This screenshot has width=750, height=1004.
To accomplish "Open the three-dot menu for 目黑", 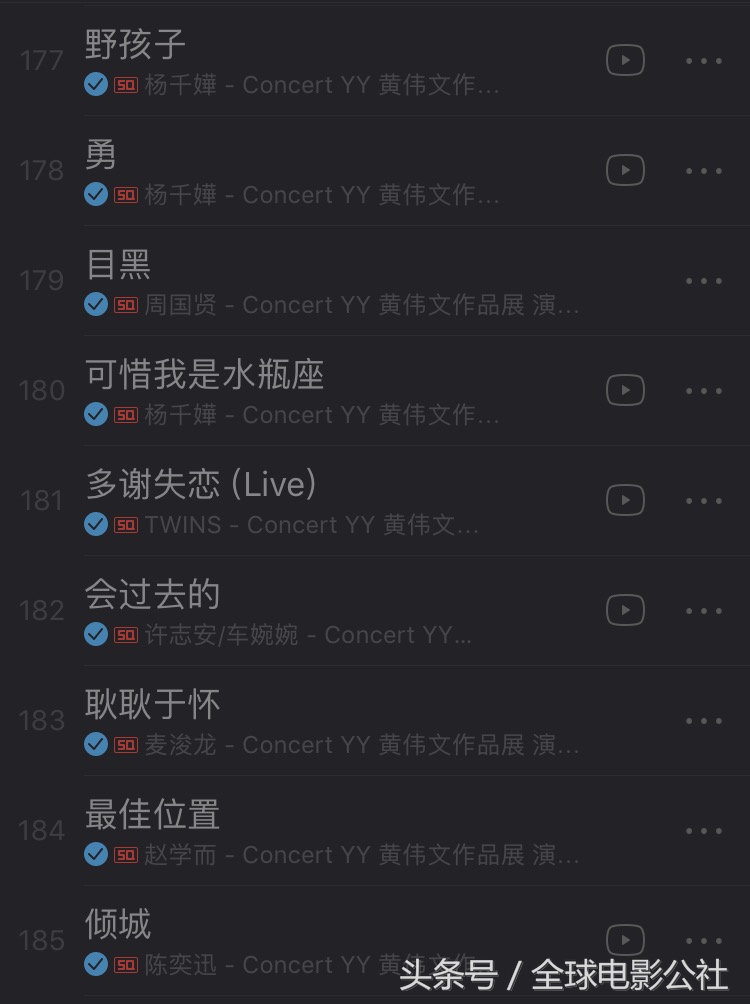I will 705,281.
